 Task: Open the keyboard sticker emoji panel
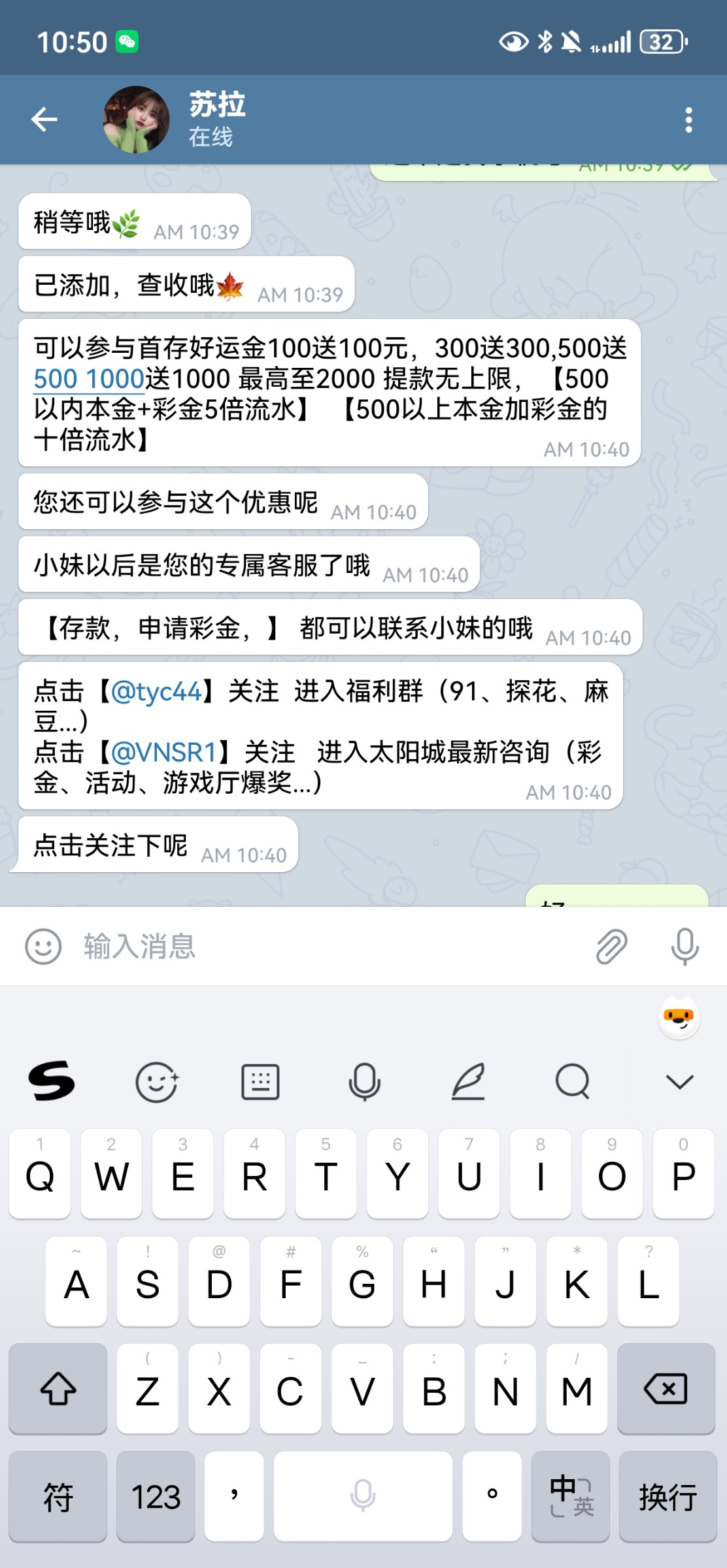(156, 1082)
